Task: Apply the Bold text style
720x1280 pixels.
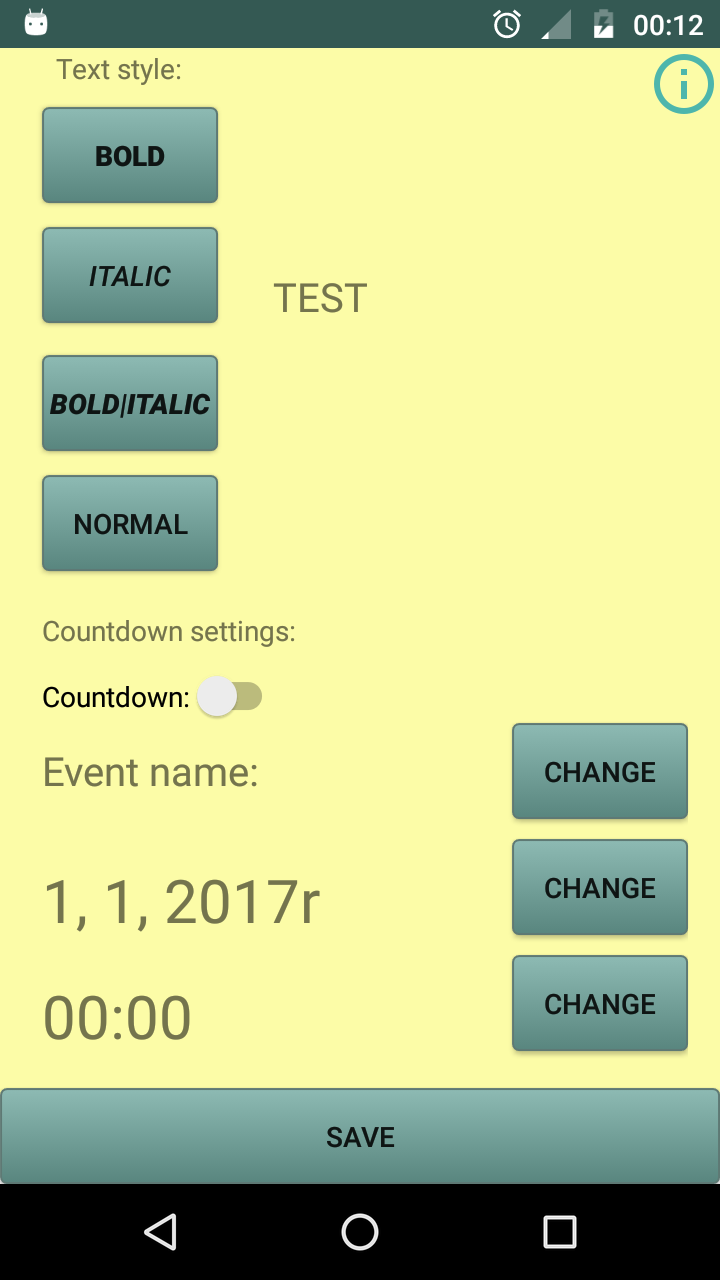Action: coord(130,155)
